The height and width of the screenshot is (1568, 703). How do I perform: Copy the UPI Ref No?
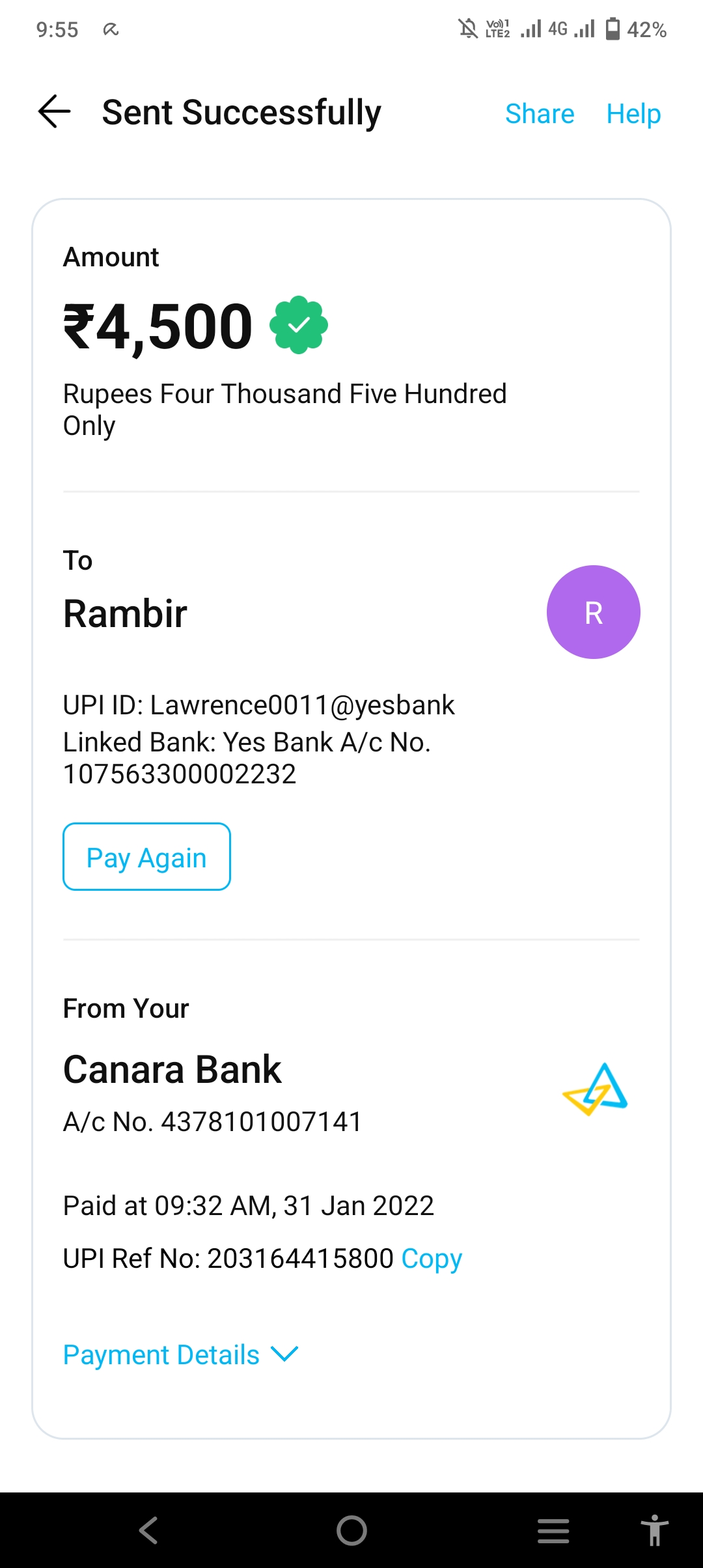click(x=432, y=1259)
